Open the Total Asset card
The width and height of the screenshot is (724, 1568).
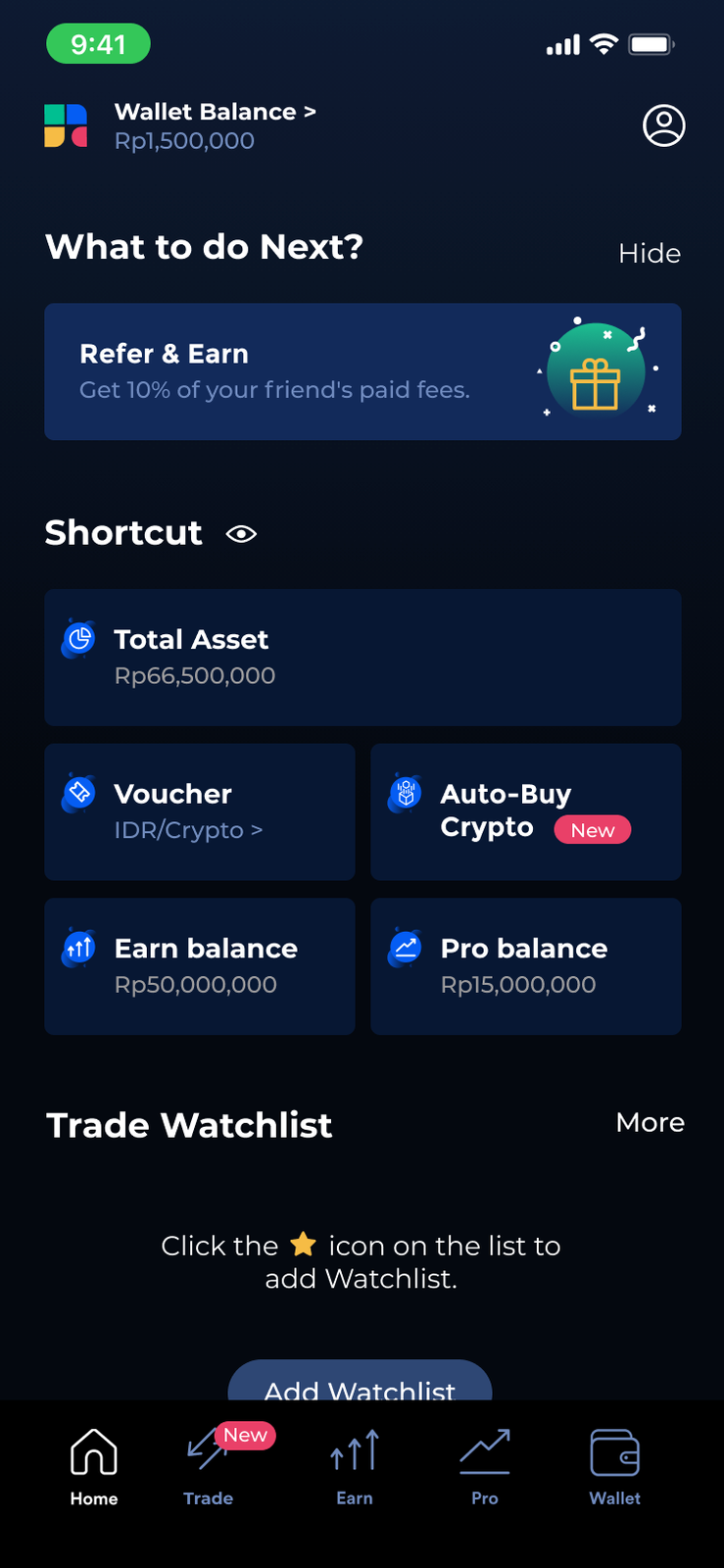pyautogui.click(x=362, y=657)
